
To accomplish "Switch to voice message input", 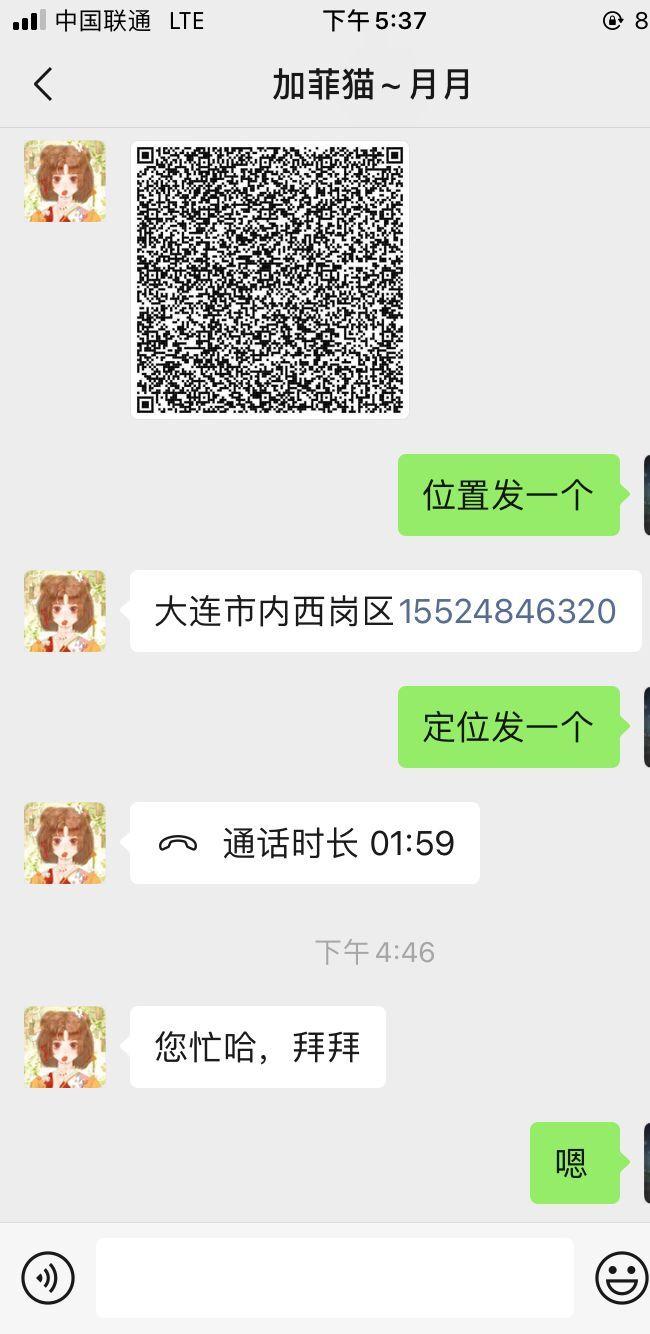I will (48, 1277).
